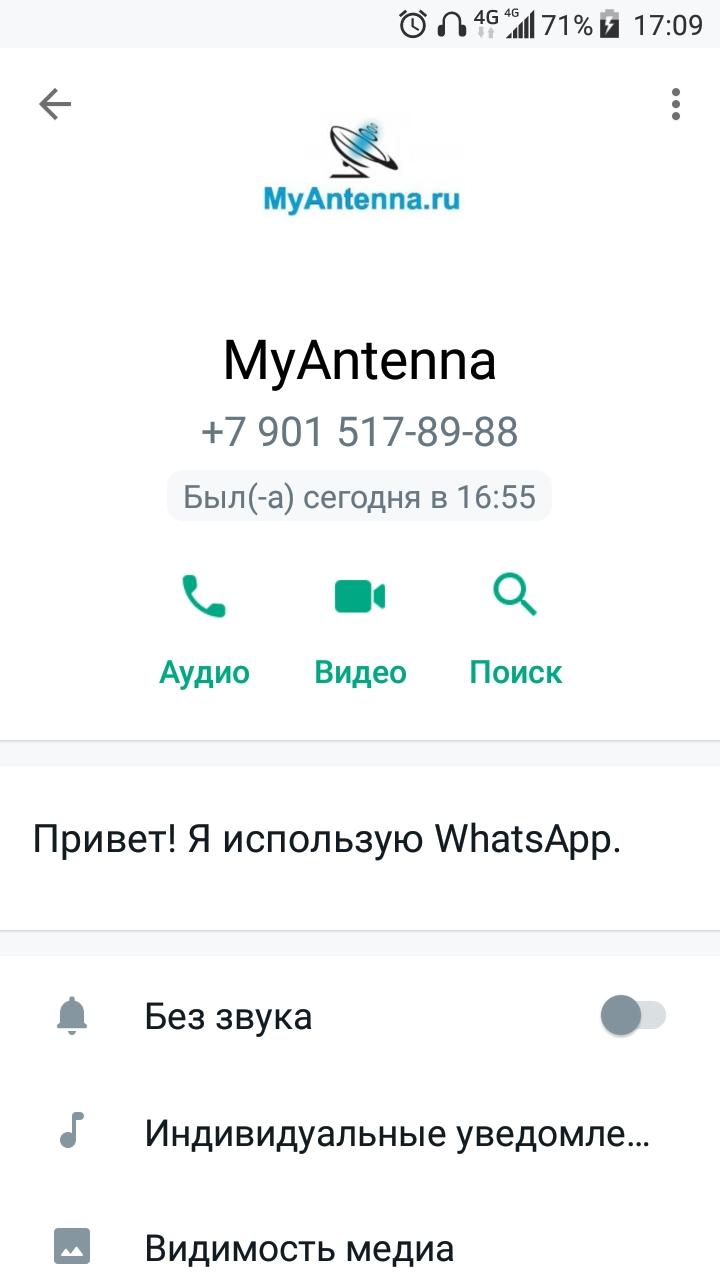
Task: Open Видимость медиа setting
Action: click(299, 1248)
